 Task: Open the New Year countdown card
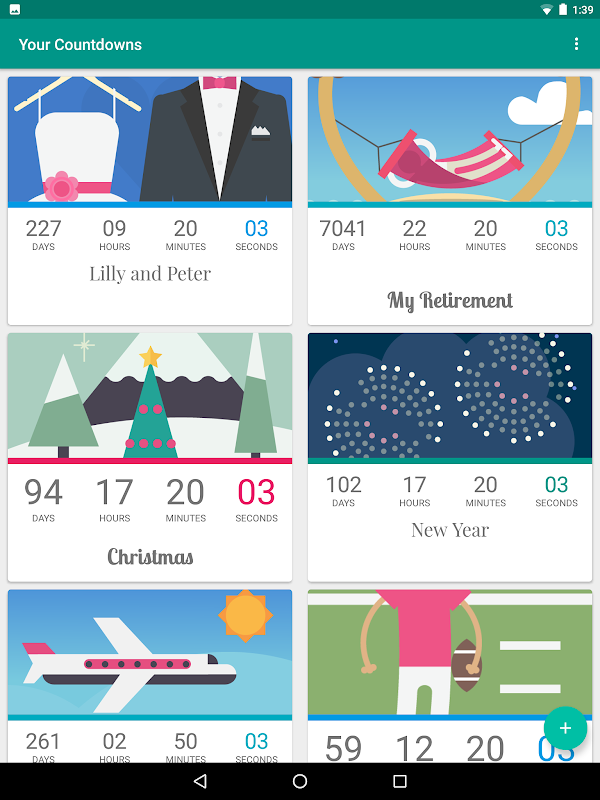(x=449, y=457)
